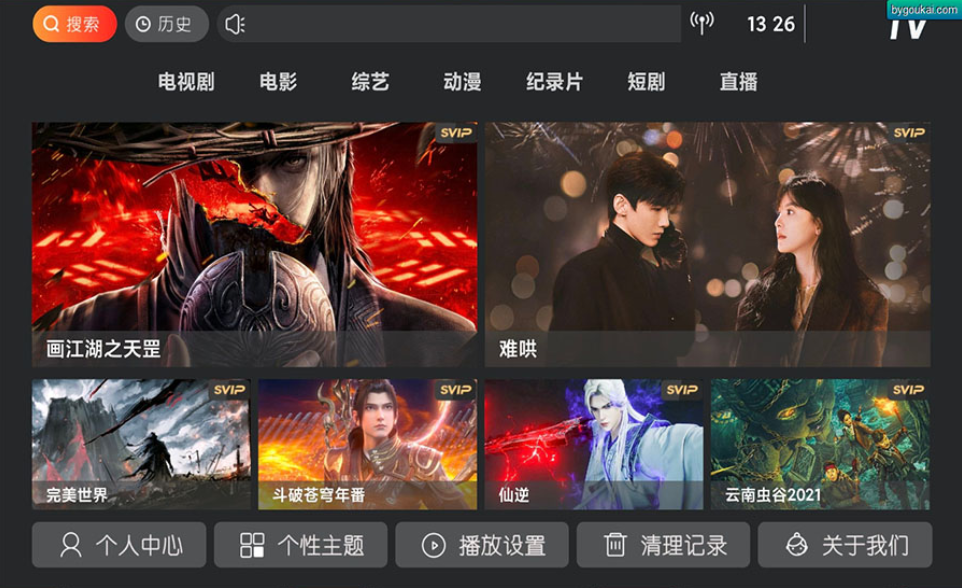This screenshot has height=588, width=962.
Task: Open the 搜索 search button
Action: tap(74, 24)
